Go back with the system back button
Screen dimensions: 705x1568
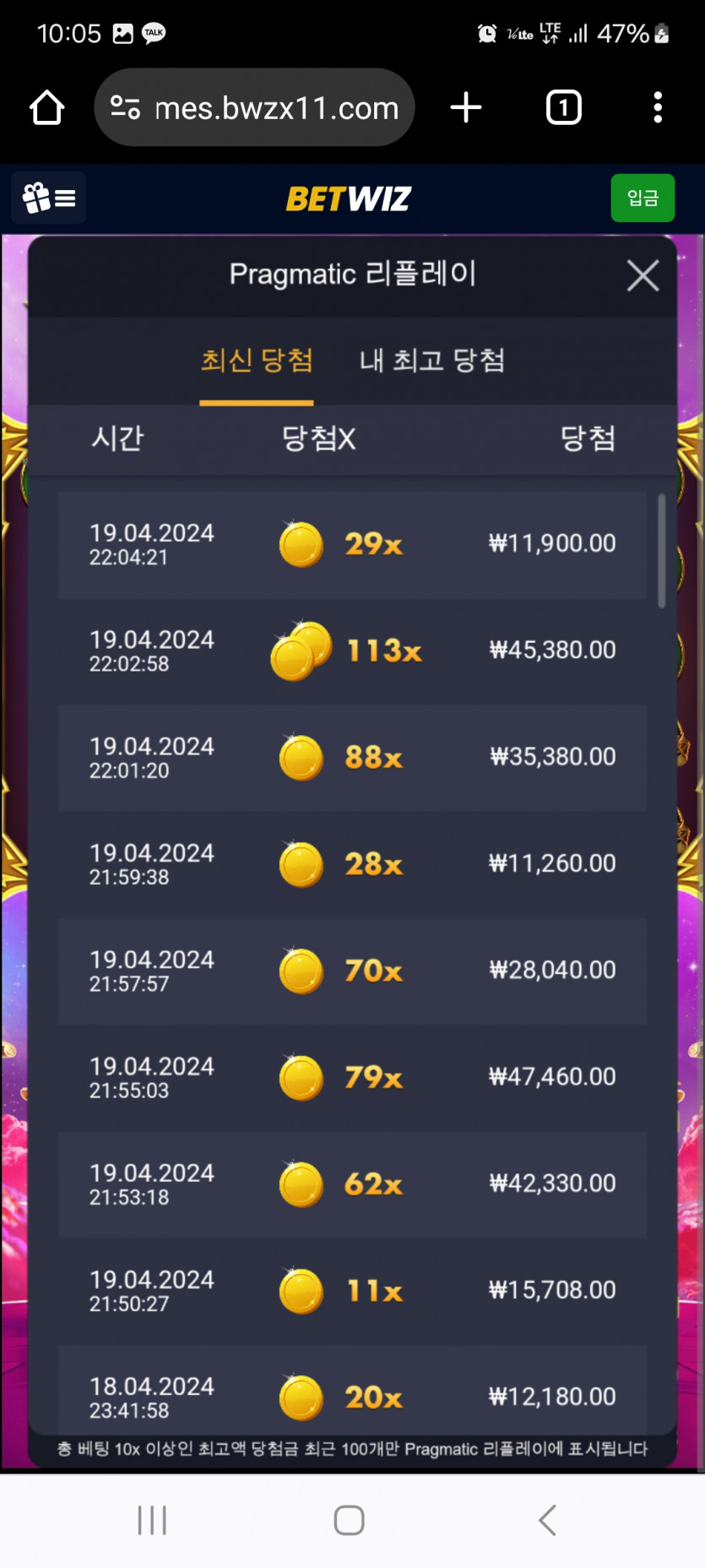547,1520
